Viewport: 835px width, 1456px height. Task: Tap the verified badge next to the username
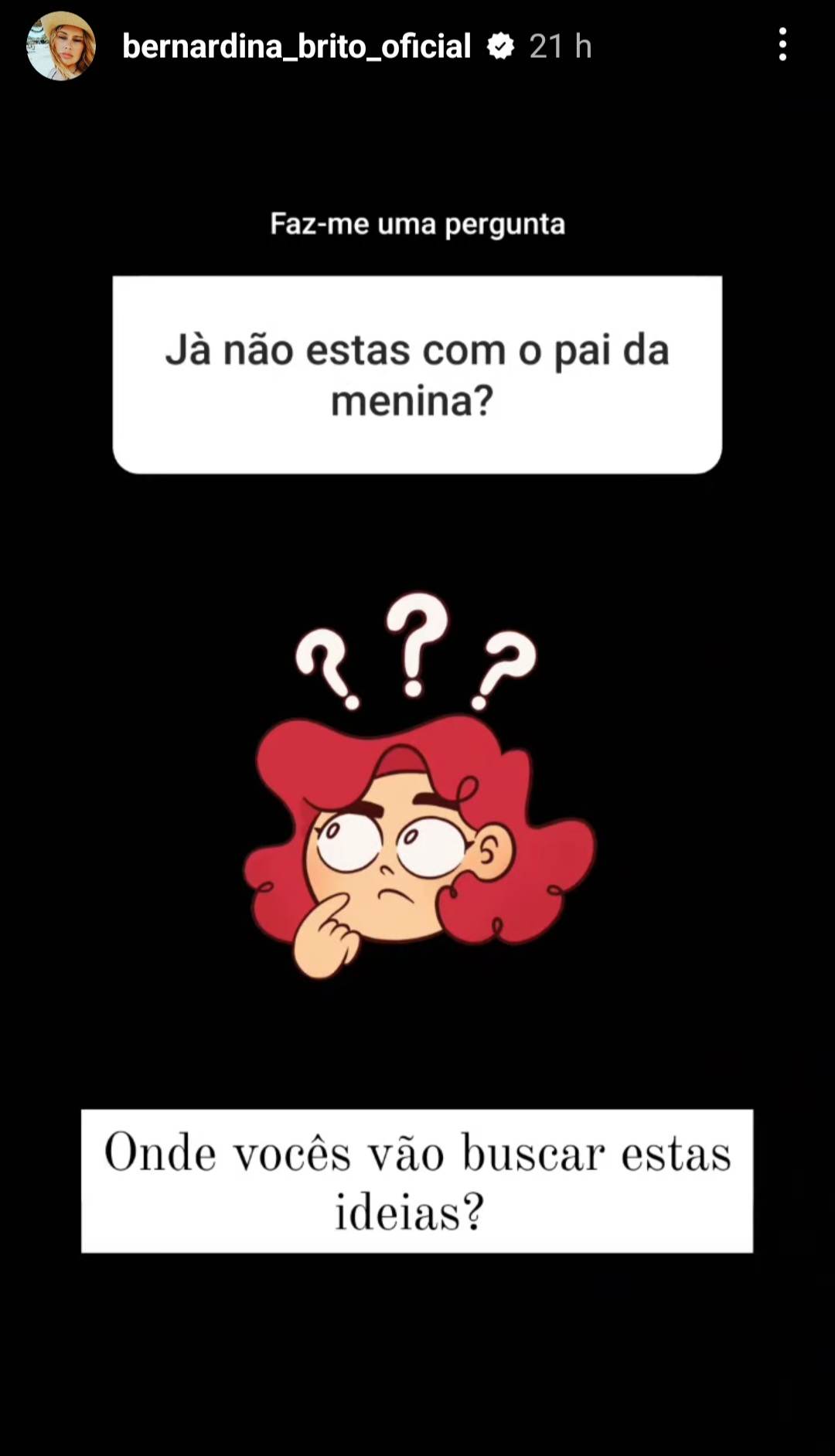coord(500,46)
